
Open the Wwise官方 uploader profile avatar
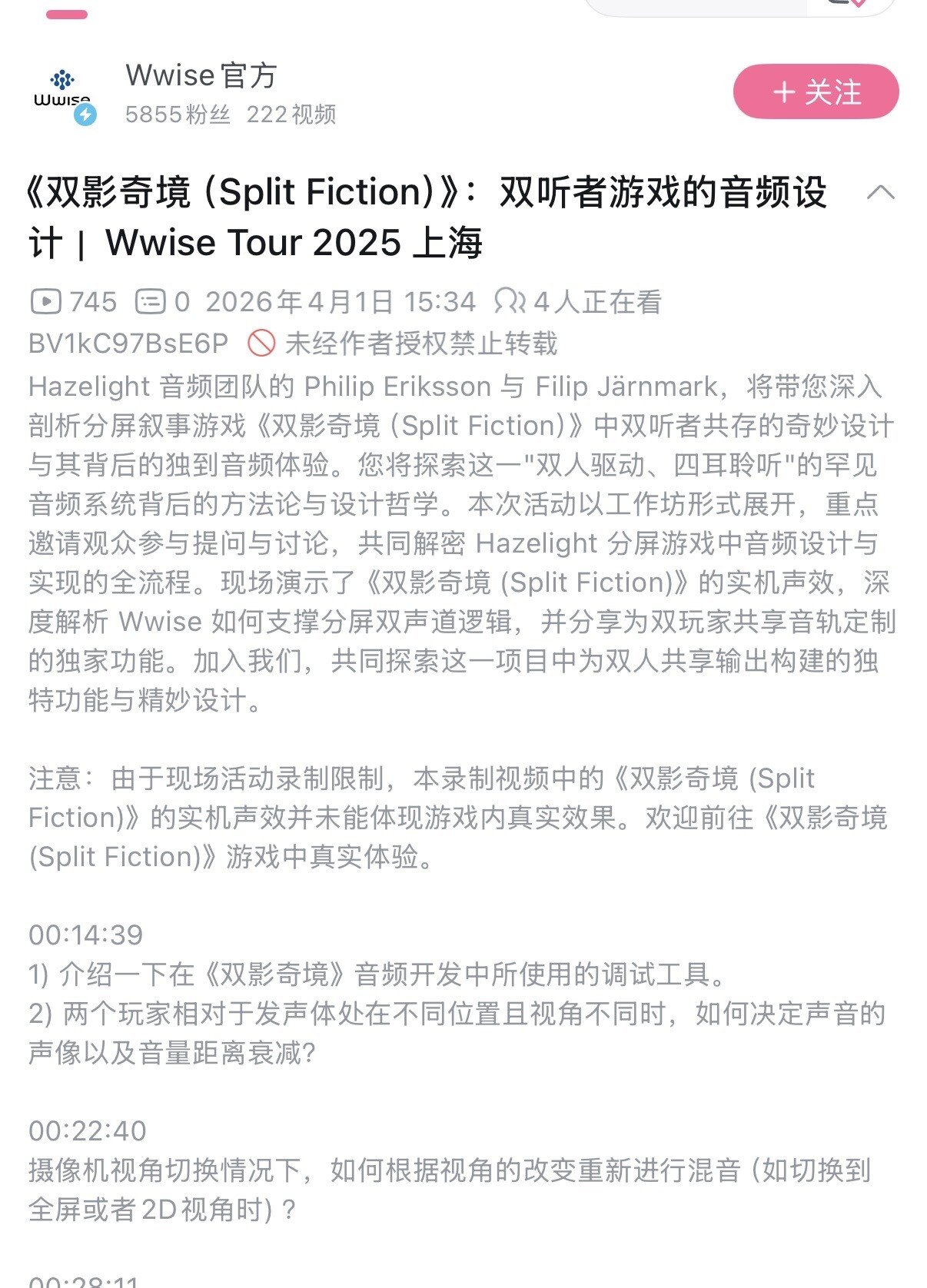tap(63, 91)
